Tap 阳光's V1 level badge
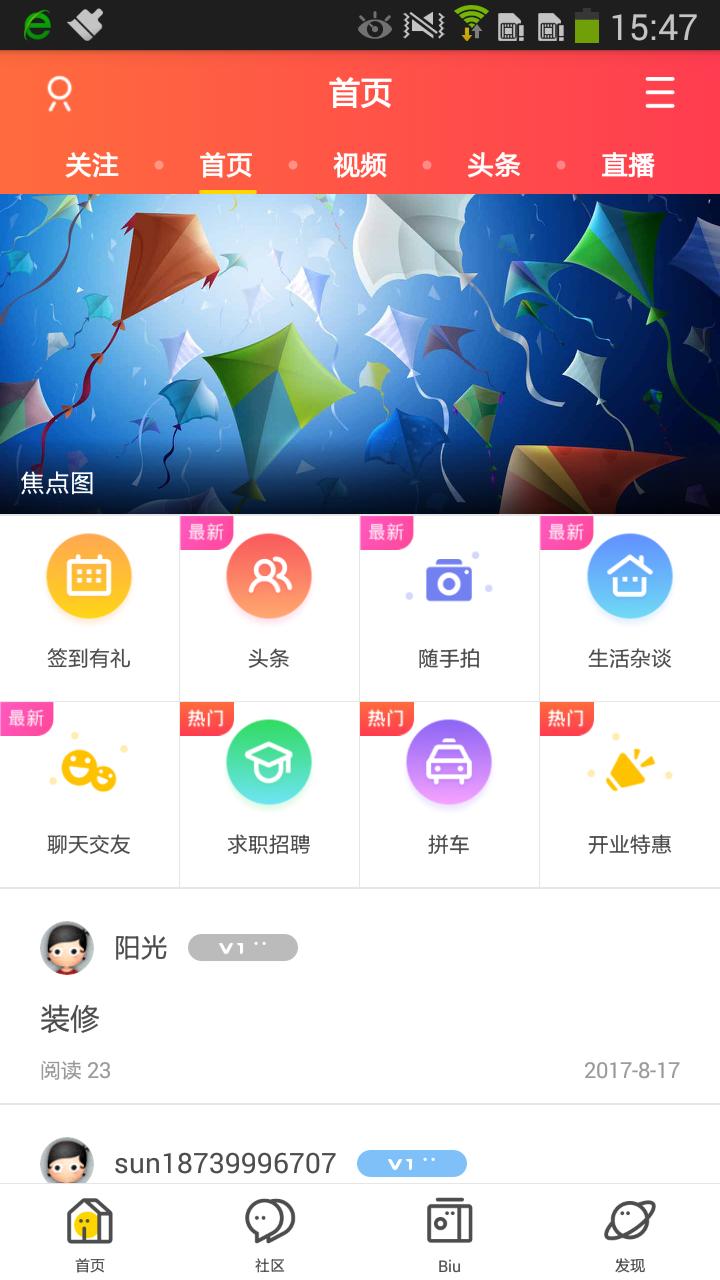 point(242,947)
